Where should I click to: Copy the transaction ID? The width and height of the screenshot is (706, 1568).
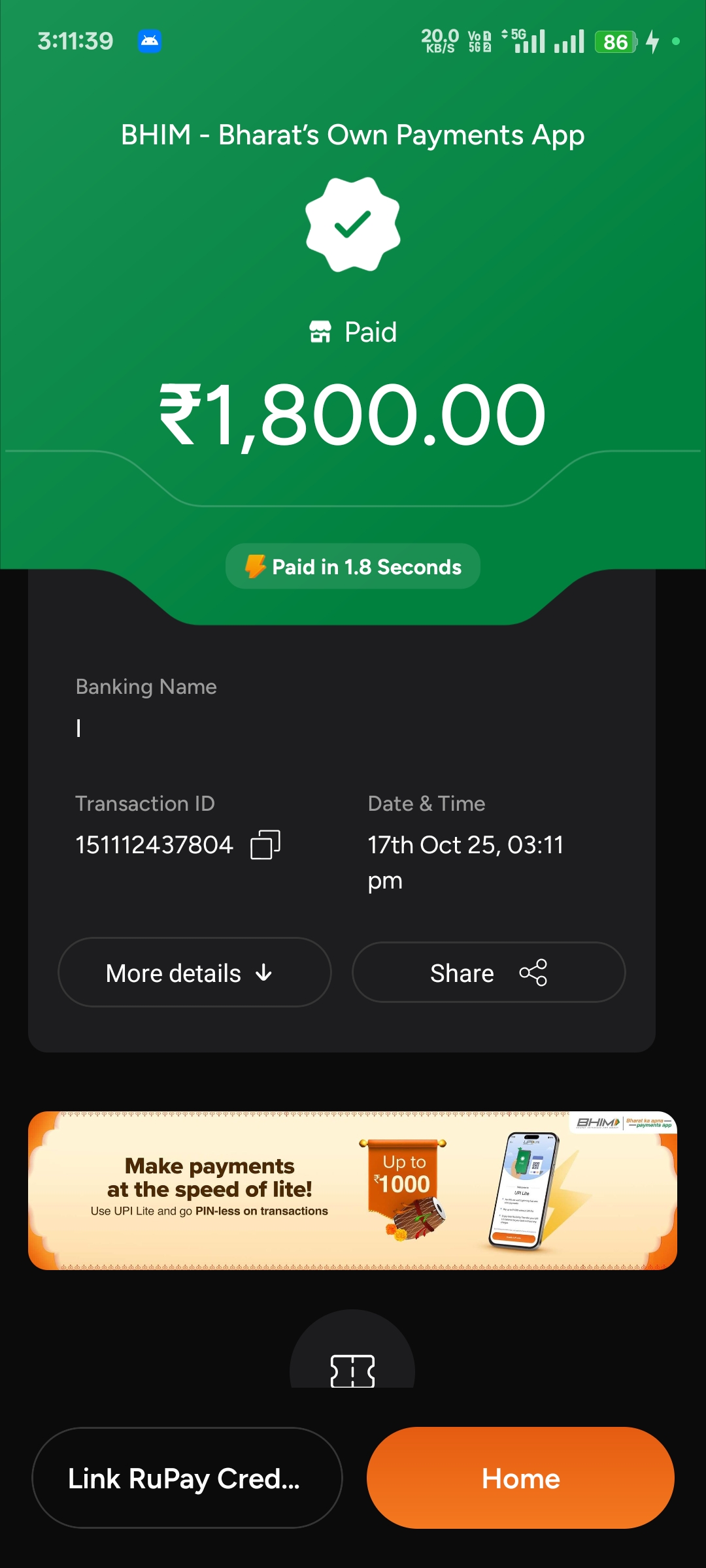point(265,845)
